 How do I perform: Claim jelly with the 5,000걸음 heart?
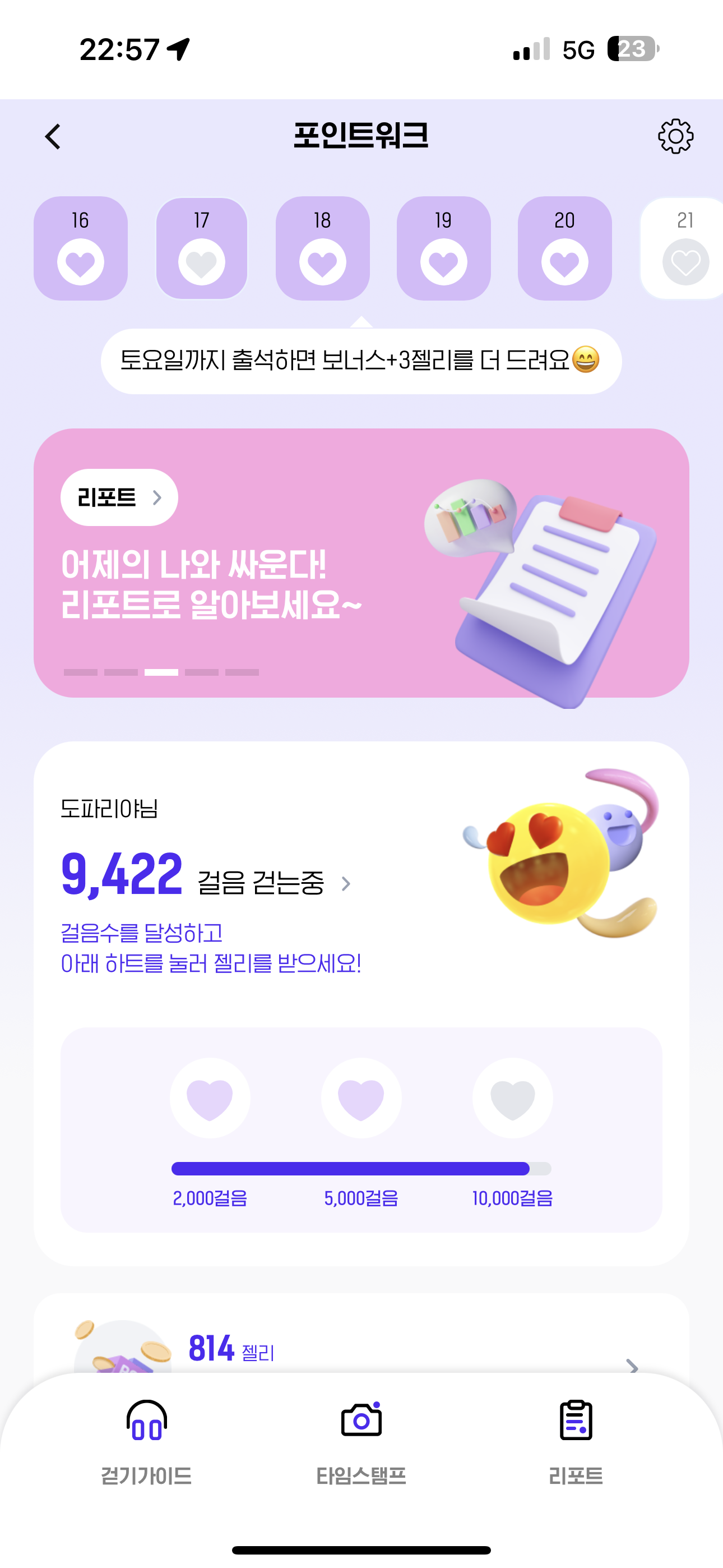click(361, 1098)
